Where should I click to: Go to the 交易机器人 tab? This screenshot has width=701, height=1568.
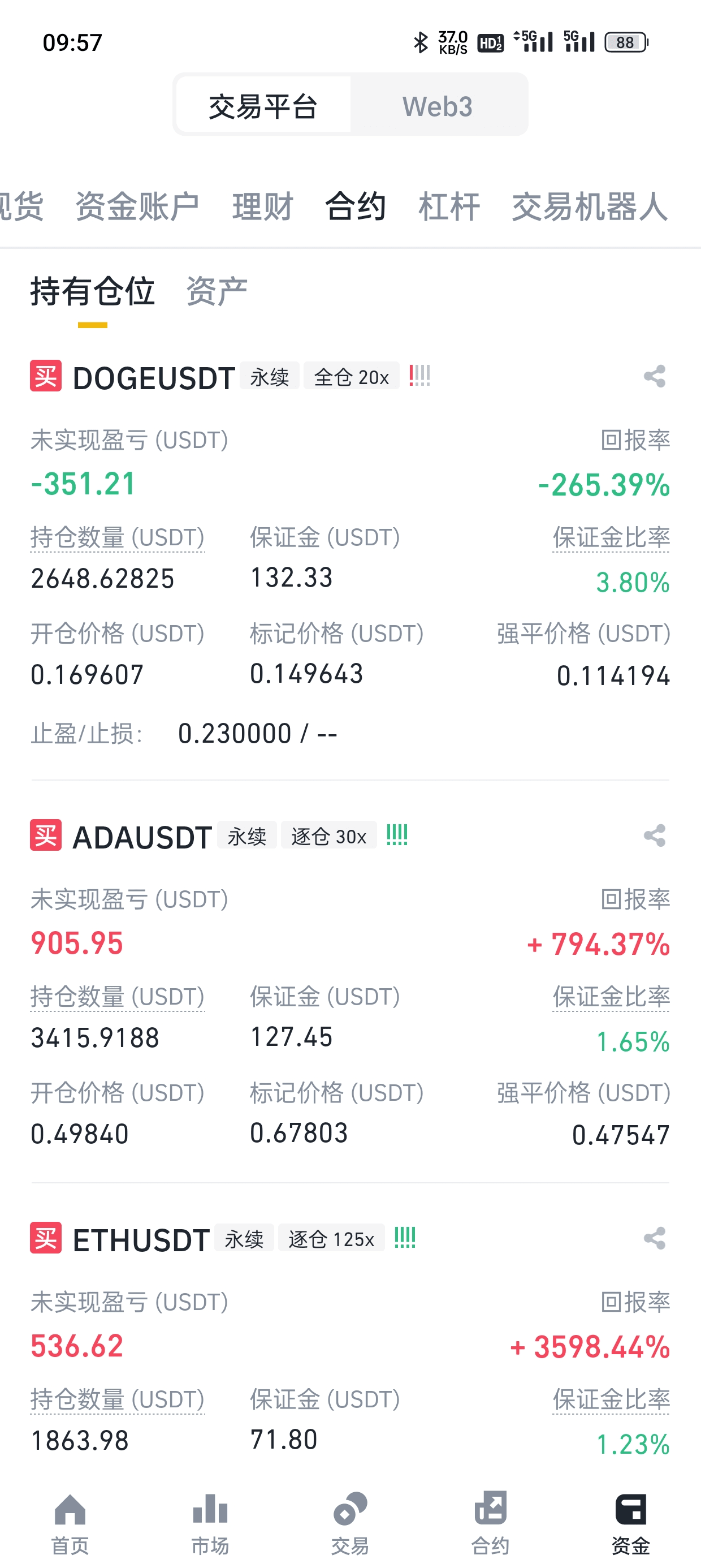tap(590, 206)
